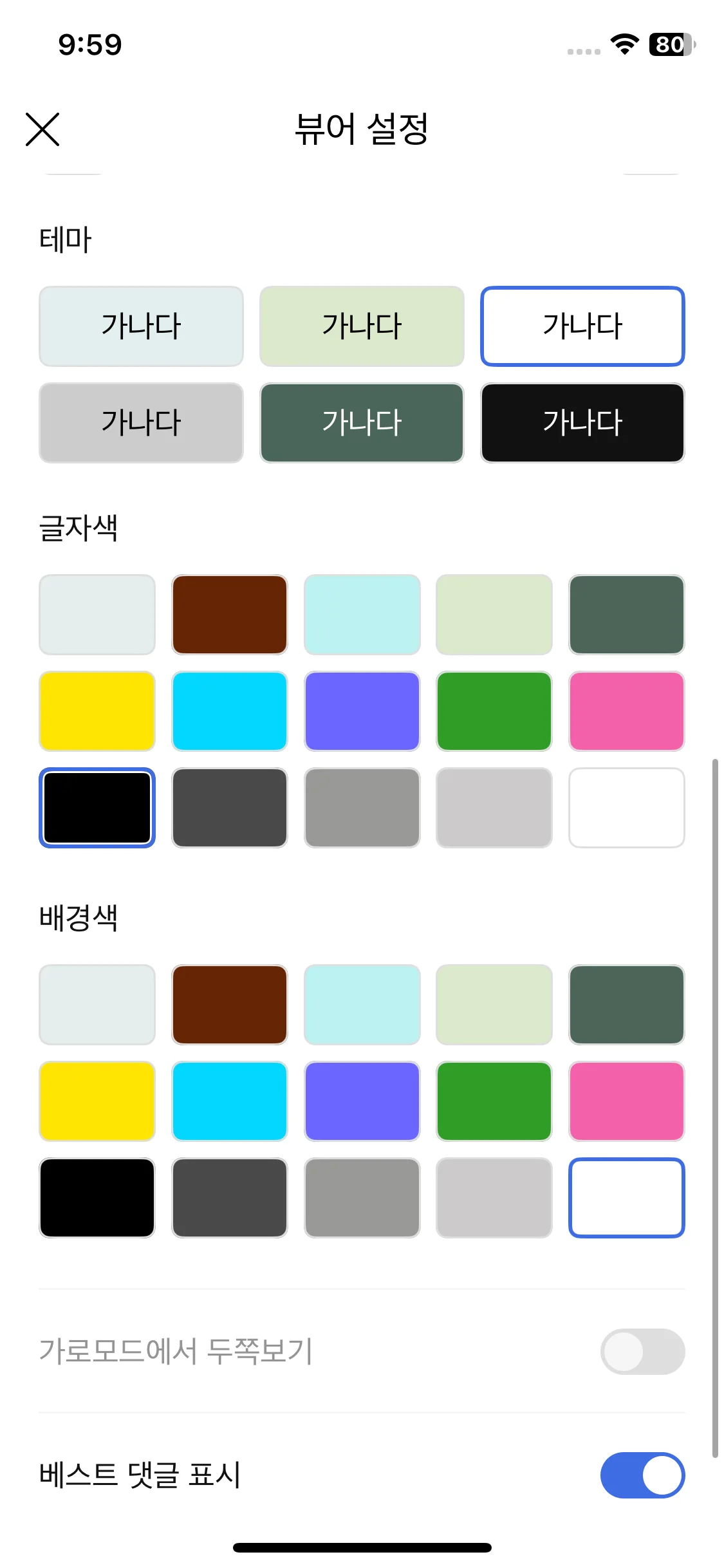Select the white theme
This screenshot has width=724, height=1568.
[582, 326]
